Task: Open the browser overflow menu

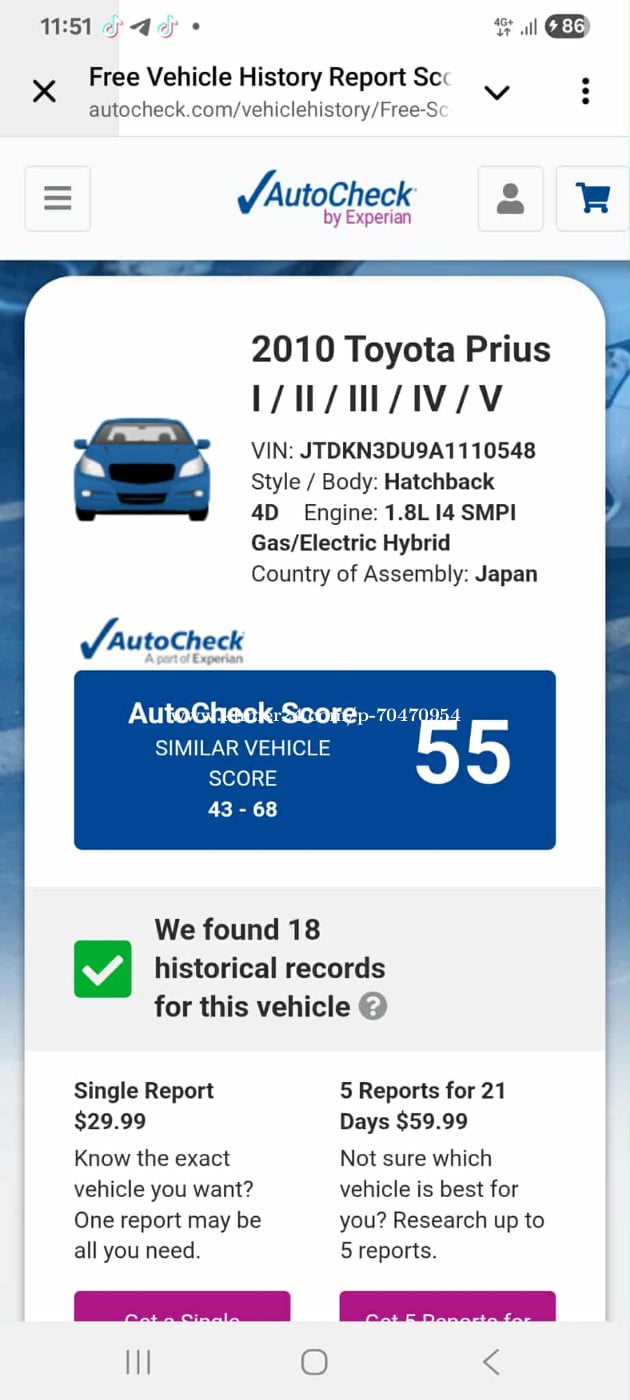Action: [586, 91]
